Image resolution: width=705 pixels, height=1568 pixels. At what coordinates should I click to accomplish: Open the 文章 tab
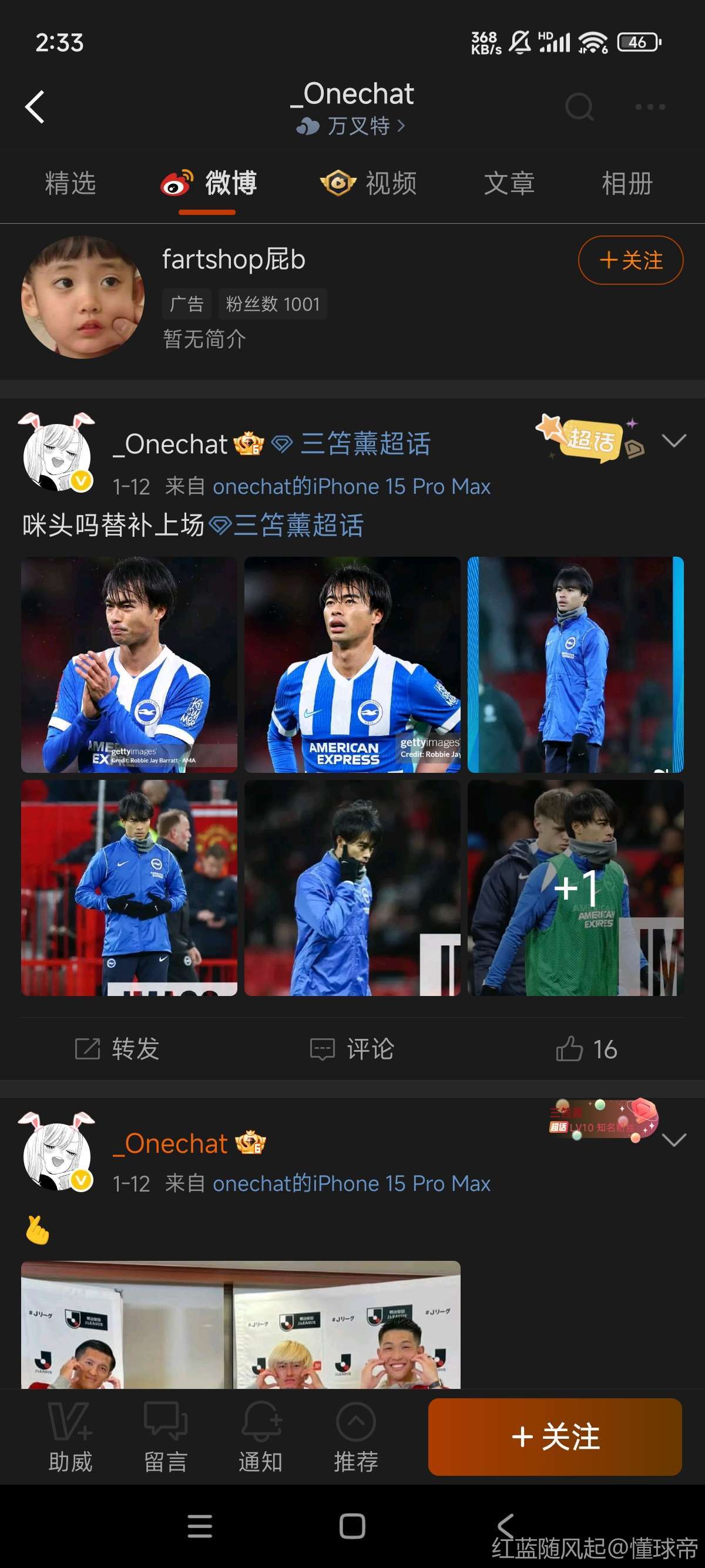(509, 183)
